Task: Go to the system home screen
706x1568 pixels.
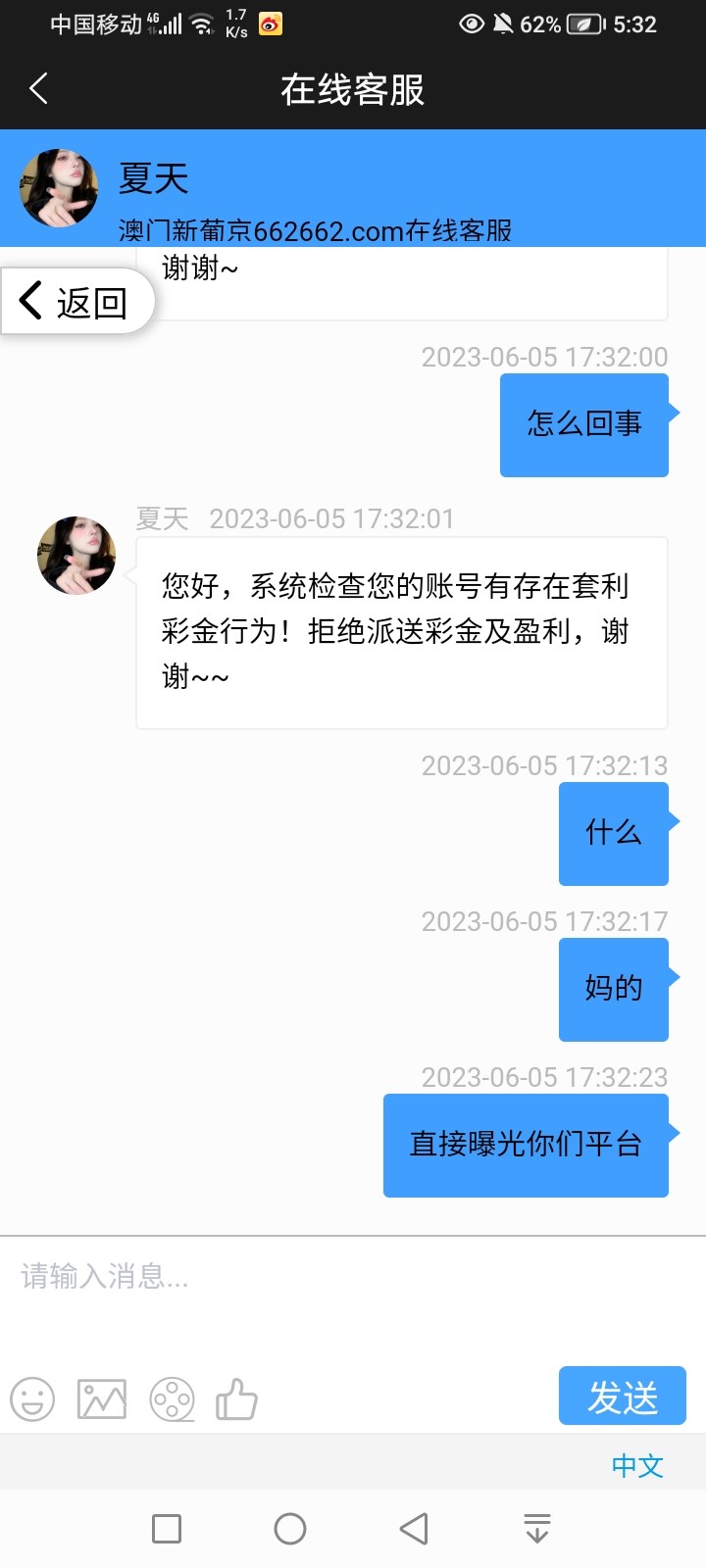Action: (290, 1529)
